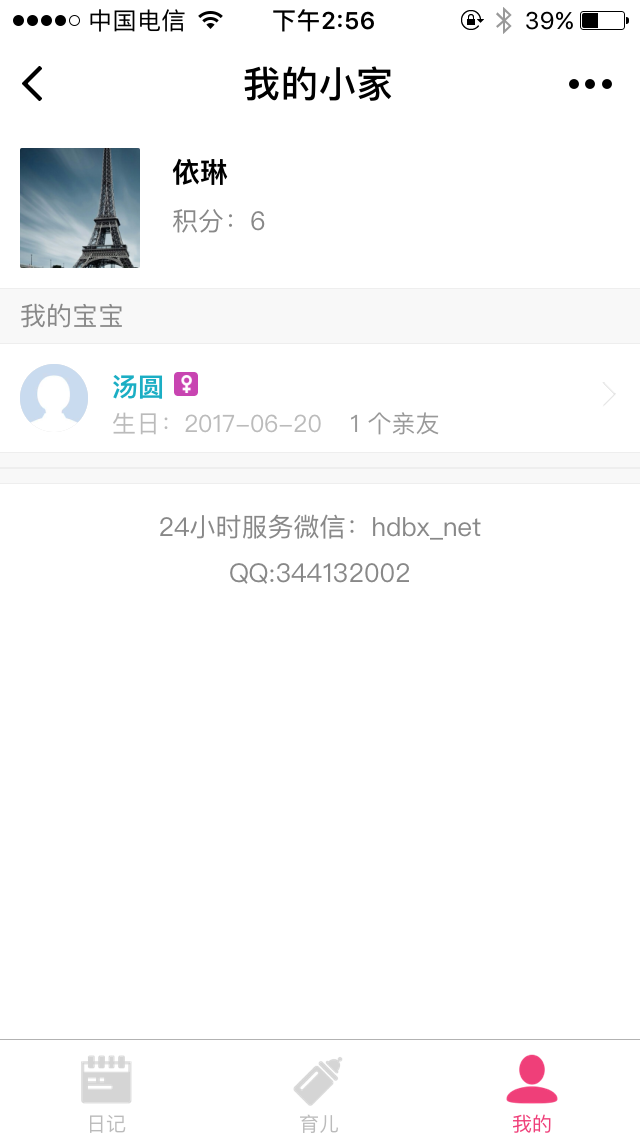Open baby 汤圆's profile row
640x1136 pixels.
tap(320, 398)
